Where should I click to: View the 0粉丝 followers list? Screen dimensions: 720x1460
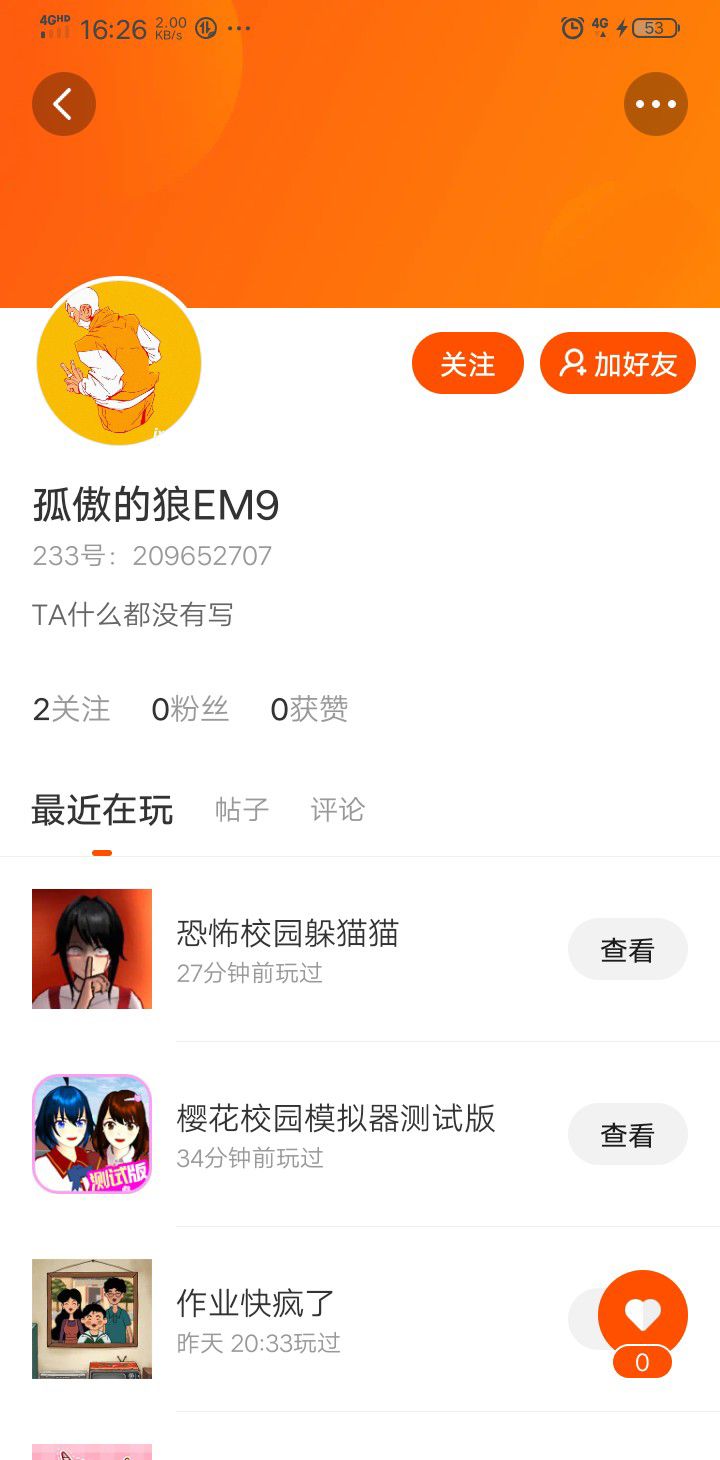[190, 709]
